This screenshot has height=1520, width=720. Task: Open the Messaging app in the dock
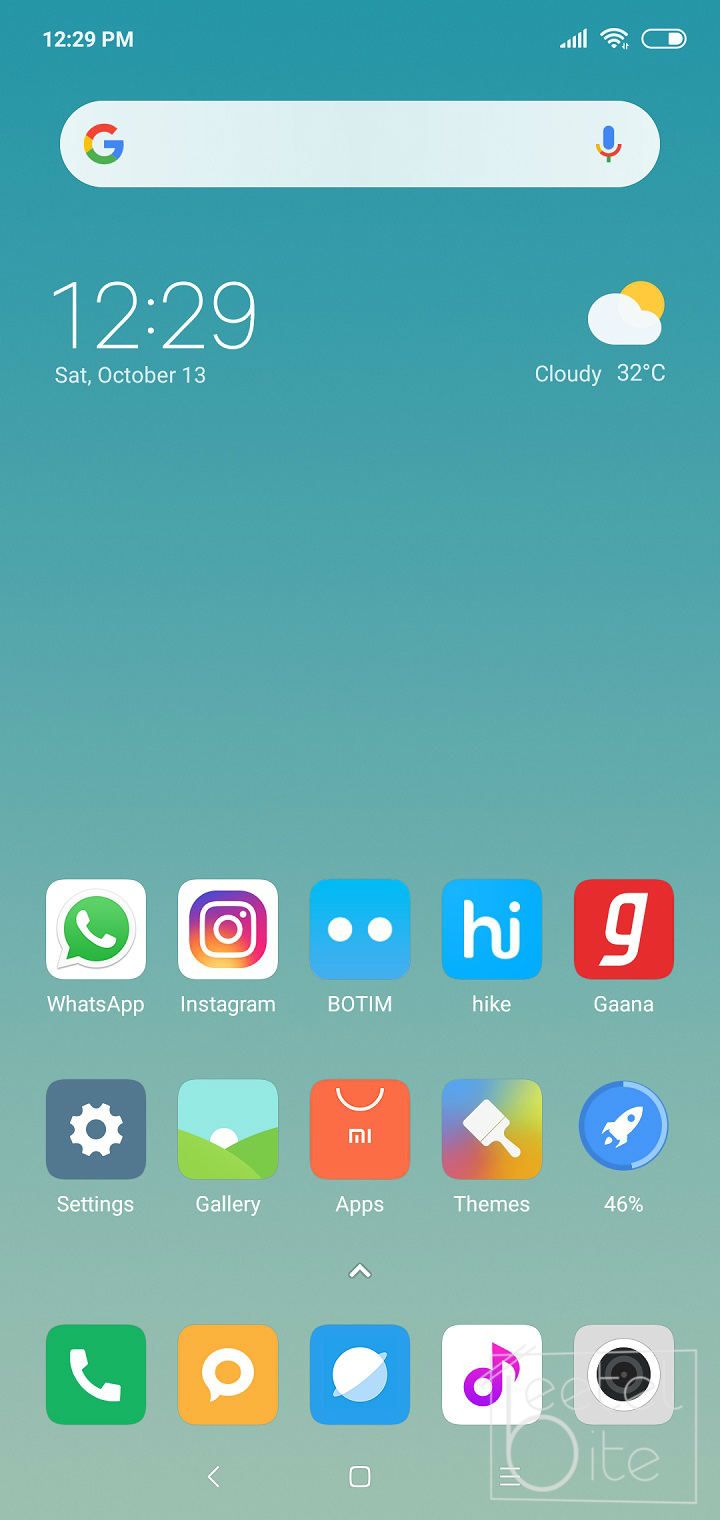[x=228, y=1374]
